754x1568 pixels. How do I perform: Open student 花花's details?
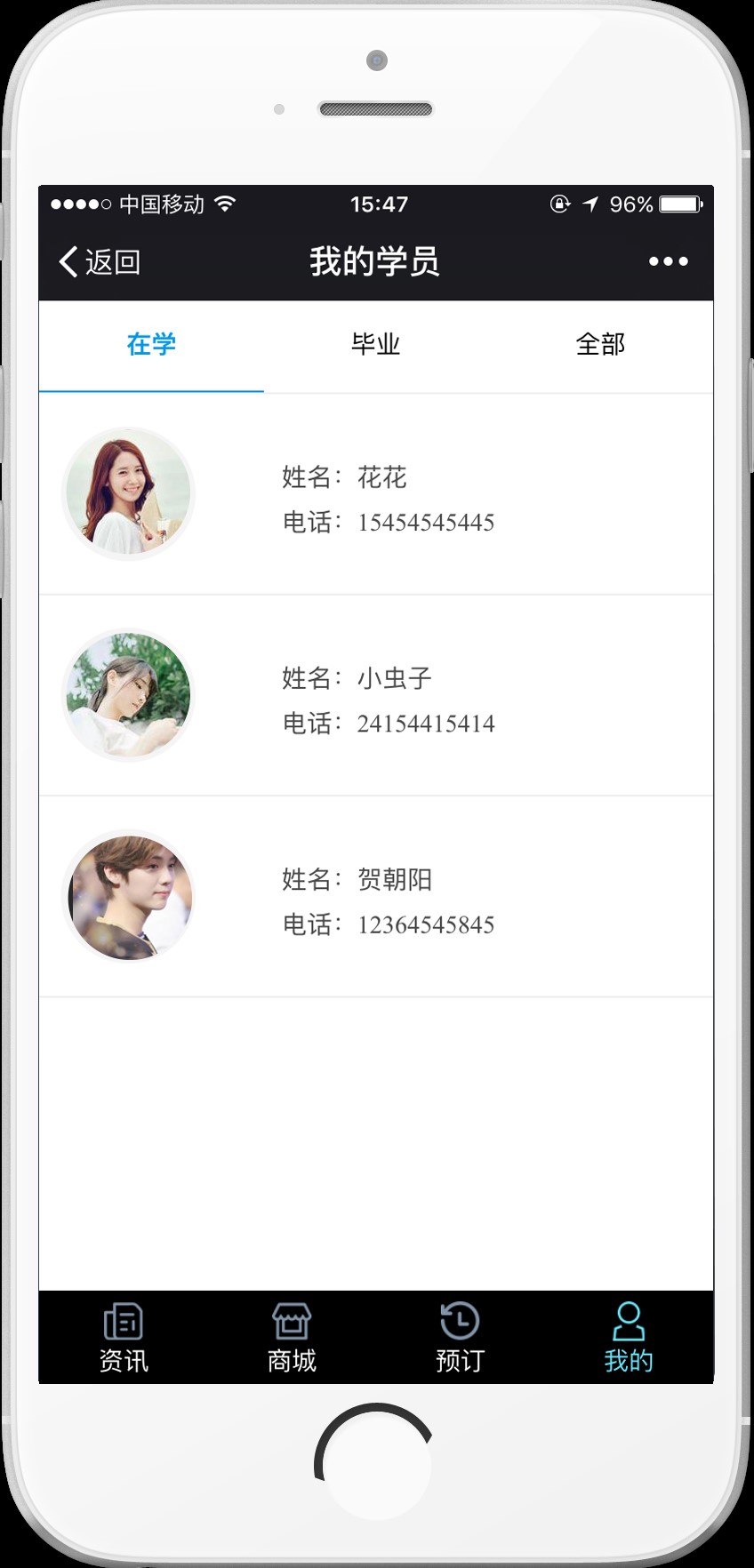point(376,495)
